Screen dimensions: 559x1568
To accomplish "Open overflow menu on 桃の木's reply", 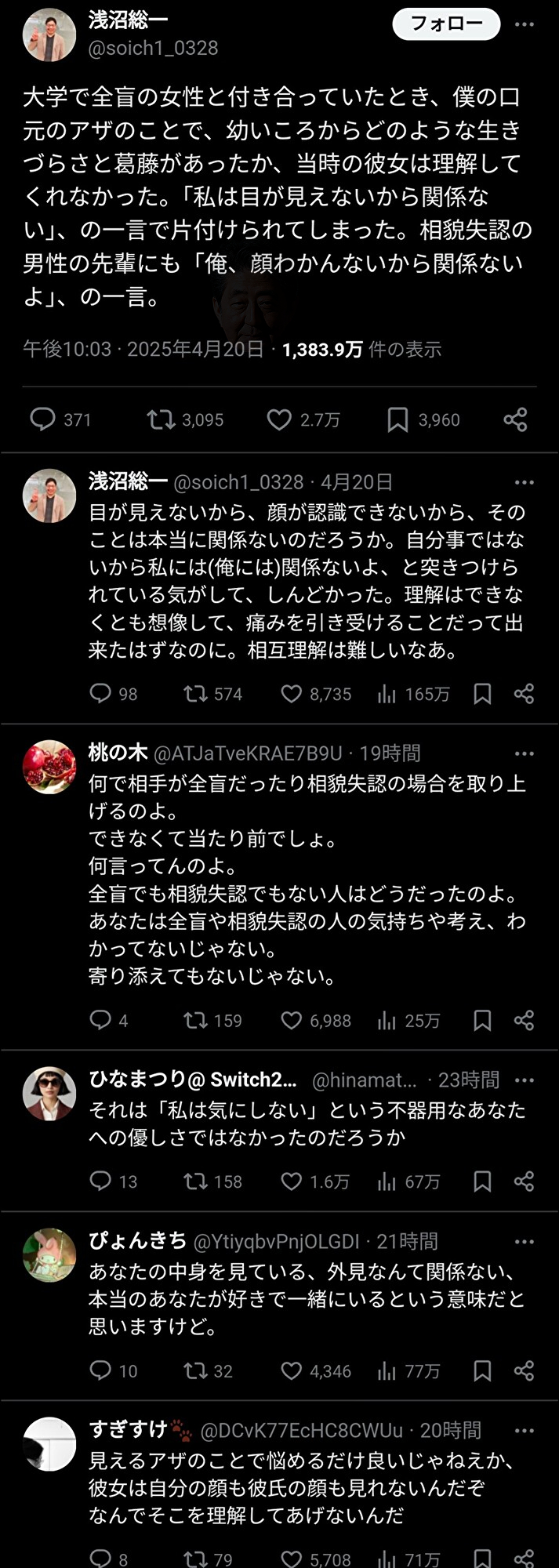I will pyautogui.click(x=524, y=753).
